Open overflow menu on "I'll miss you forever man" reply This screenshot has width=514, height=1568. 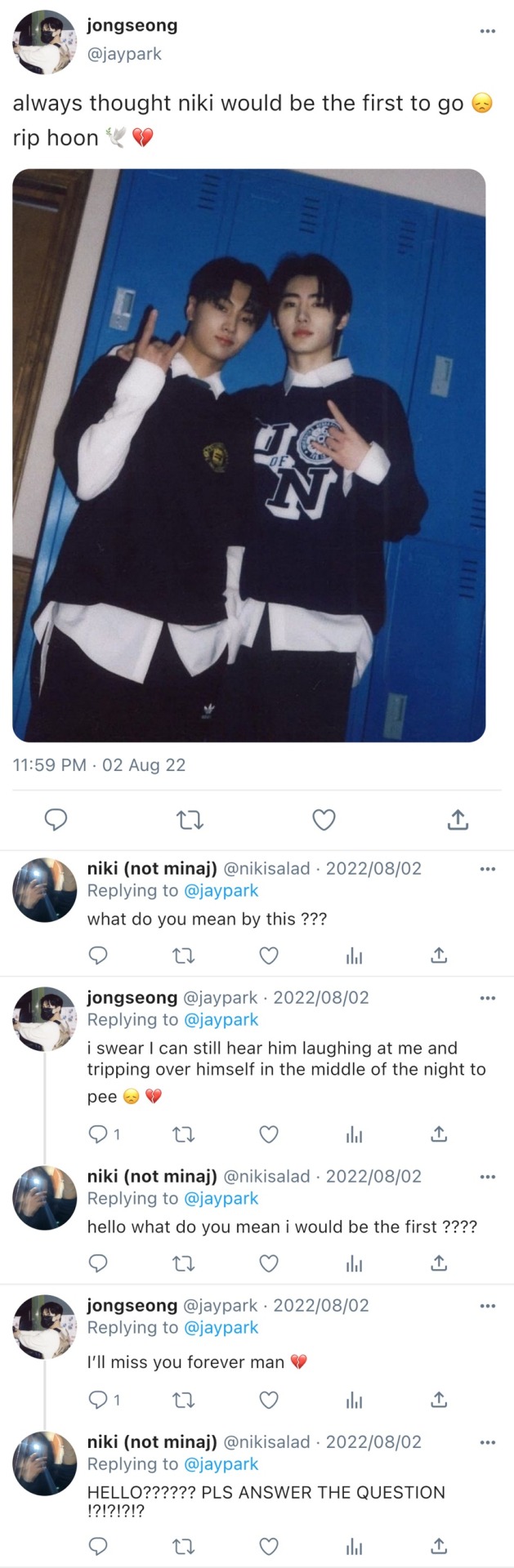487,1306
